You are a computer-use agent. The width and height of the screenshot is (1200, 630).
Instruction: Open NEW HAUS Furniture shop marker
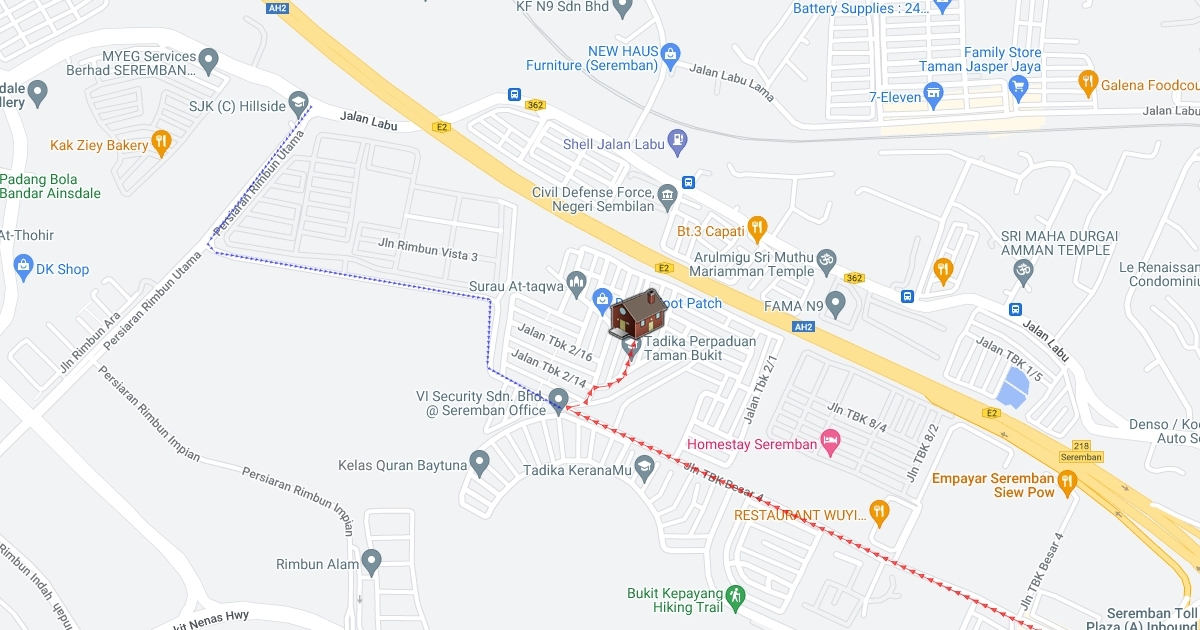coord(671,52)
